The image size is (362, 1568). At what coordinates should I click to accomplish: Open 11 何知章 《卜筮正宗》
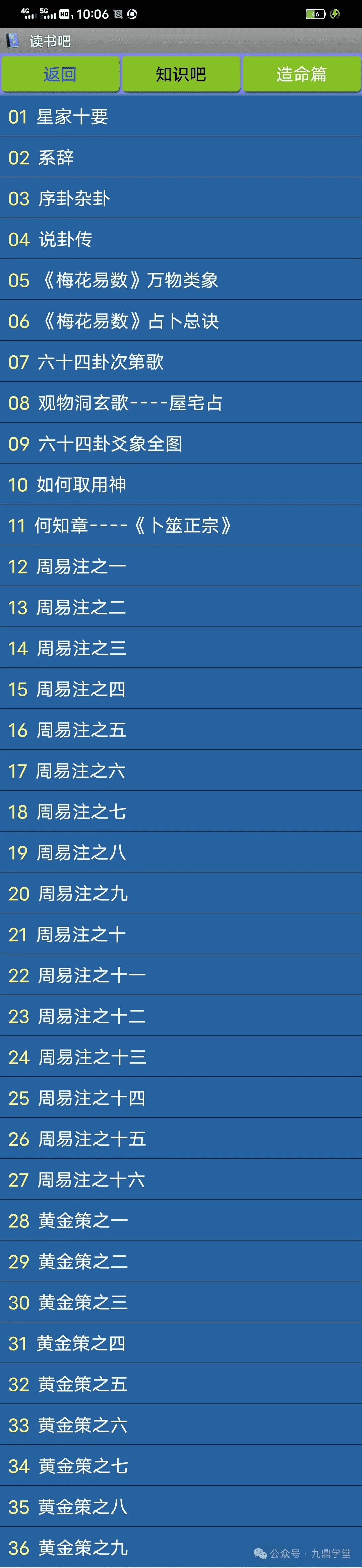pos(181,525)
